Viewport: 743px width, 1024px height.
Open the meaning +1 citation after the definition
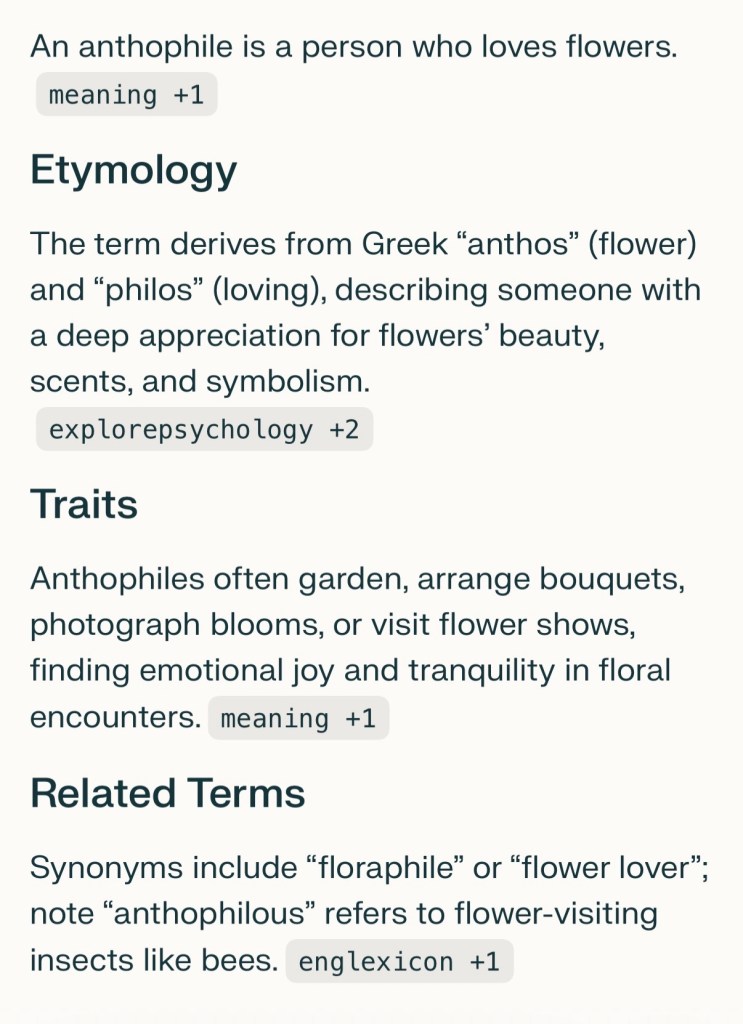tap(126, 96)
